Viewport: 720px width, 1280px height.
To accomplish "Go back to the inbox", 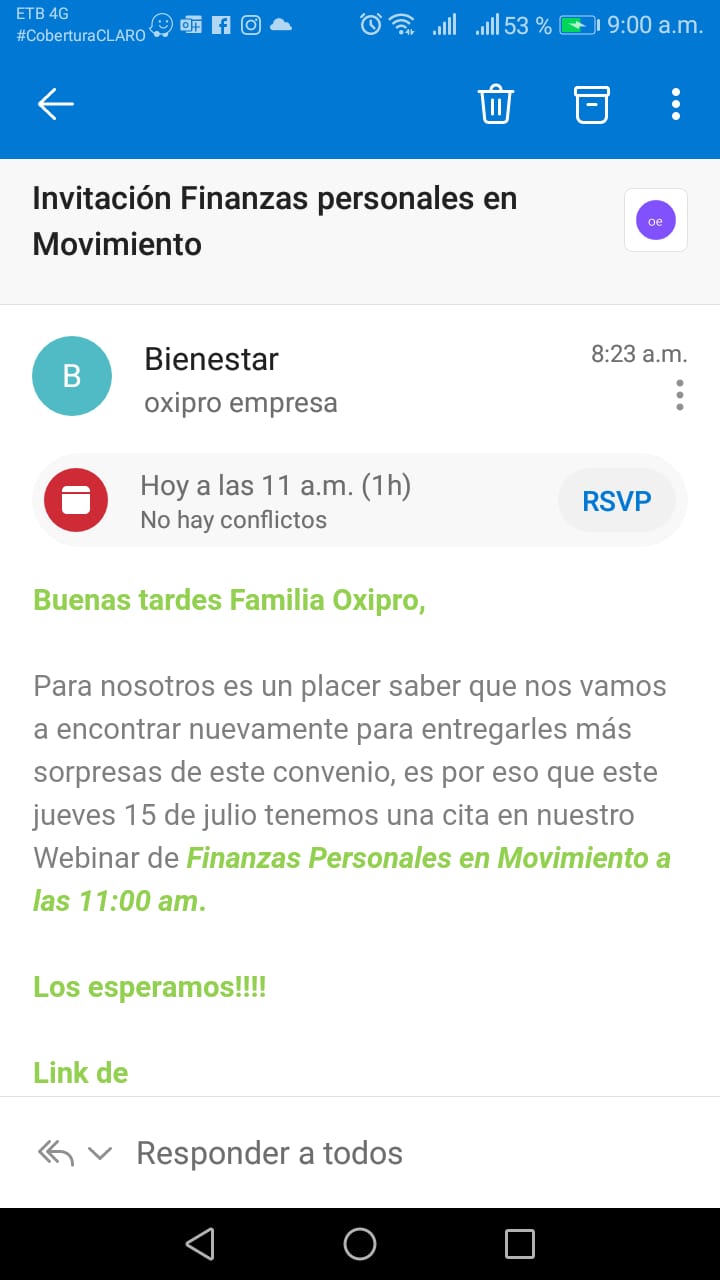I will pyautogui.click(x=56, y=104).
